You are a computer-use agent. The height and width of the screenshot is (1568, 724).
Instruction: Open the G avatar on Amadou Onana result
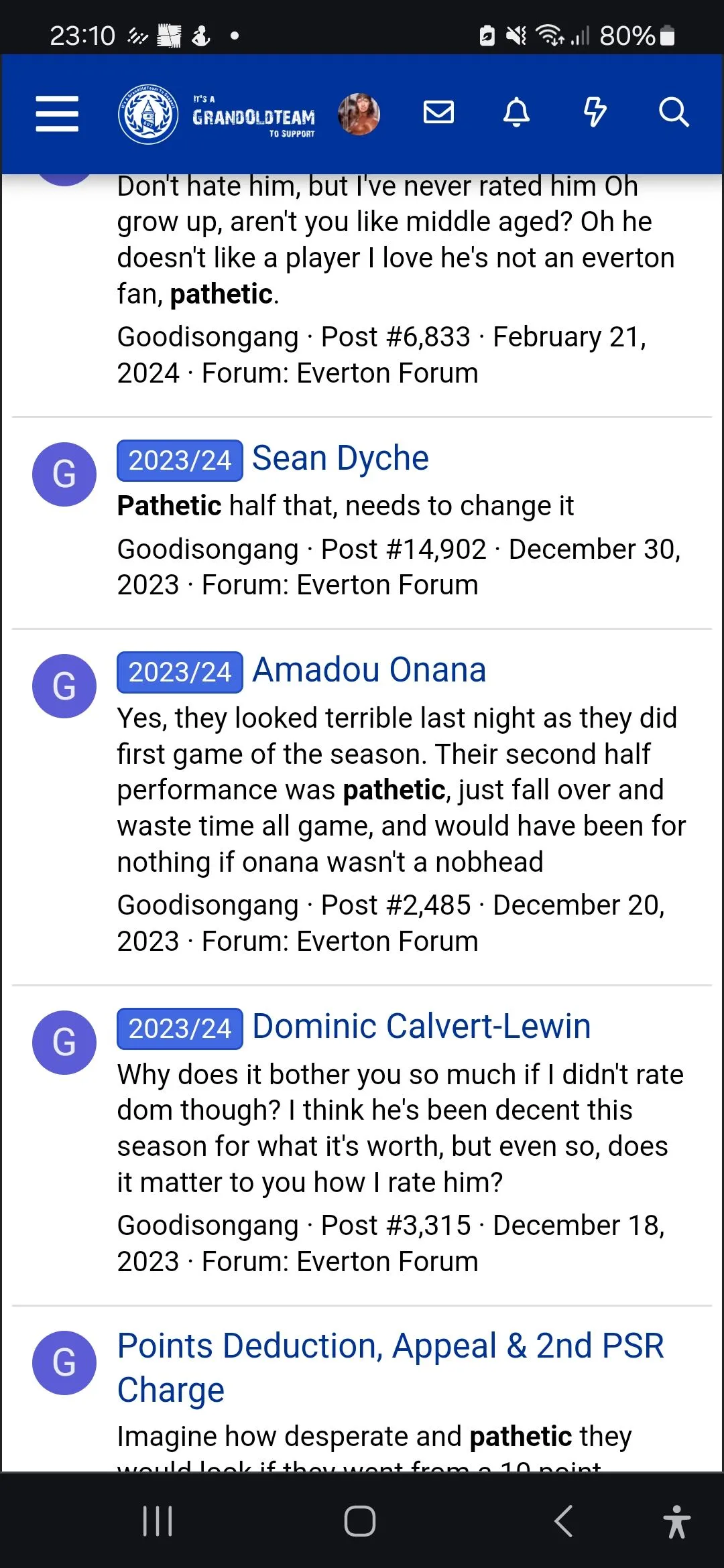(64, 686)
